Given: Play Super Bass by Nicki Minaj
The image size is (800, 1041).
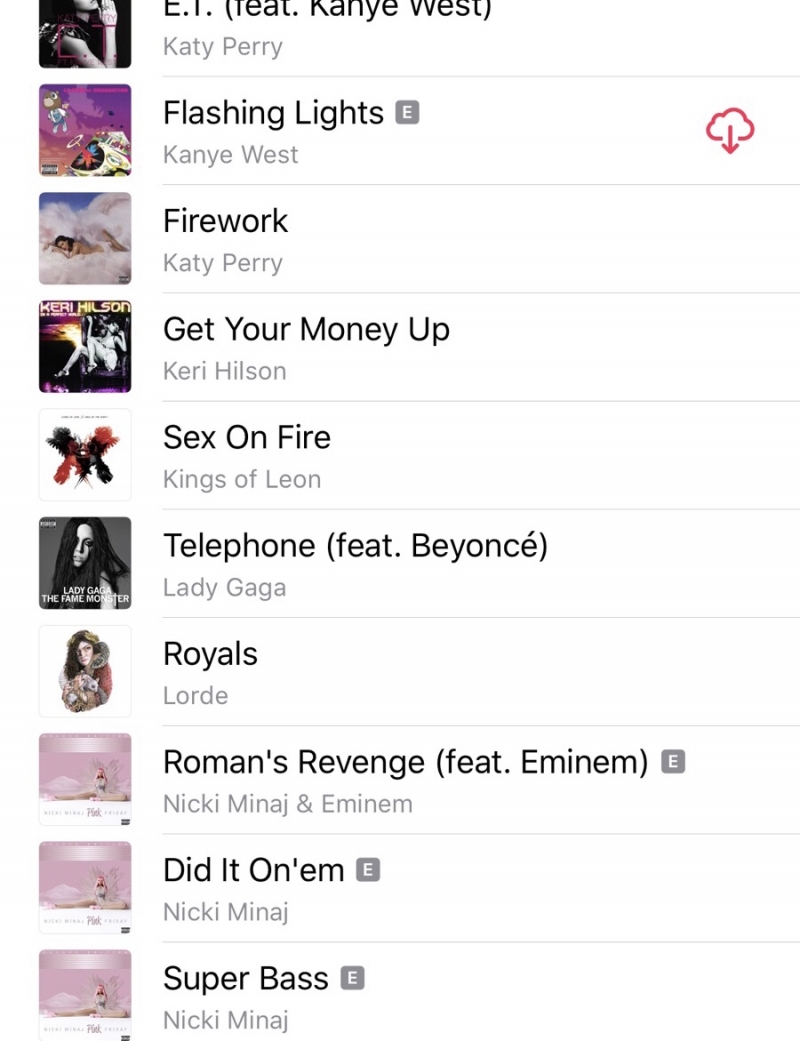Looking at the screenshot, I should [245, 978].
